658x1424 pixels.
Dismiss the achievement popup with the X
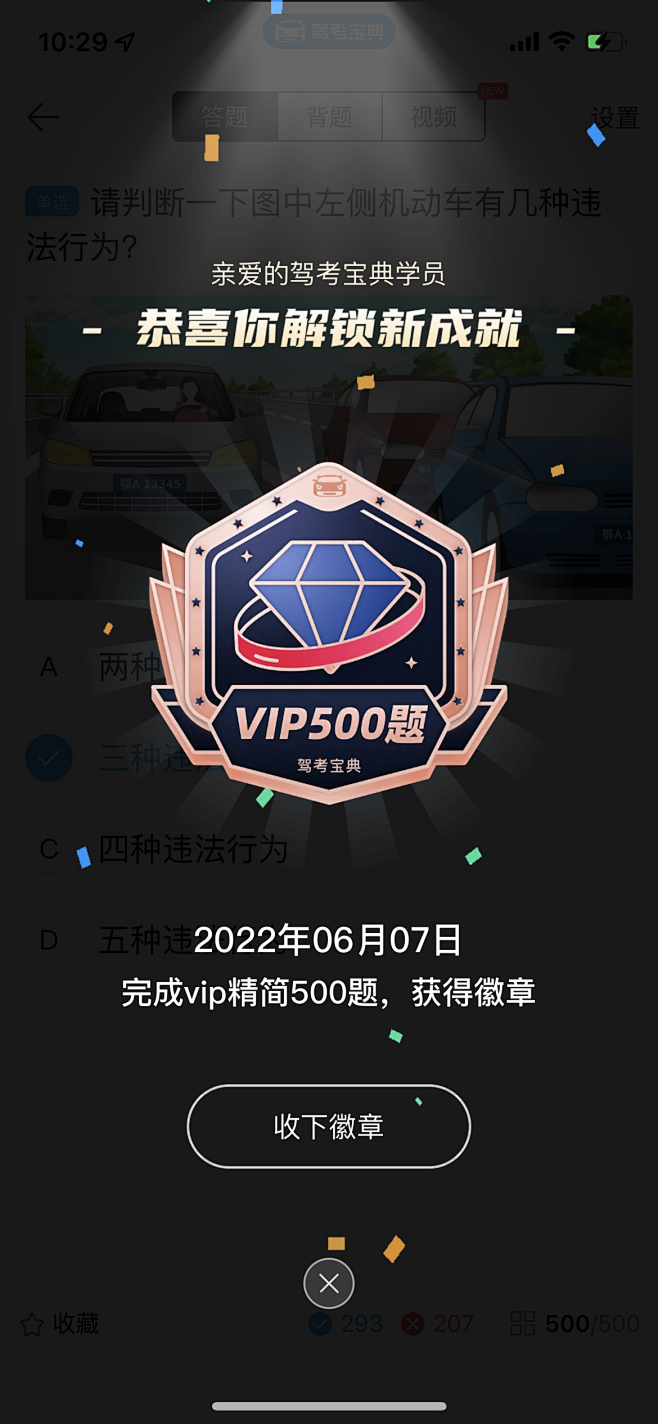[329, 1284]
